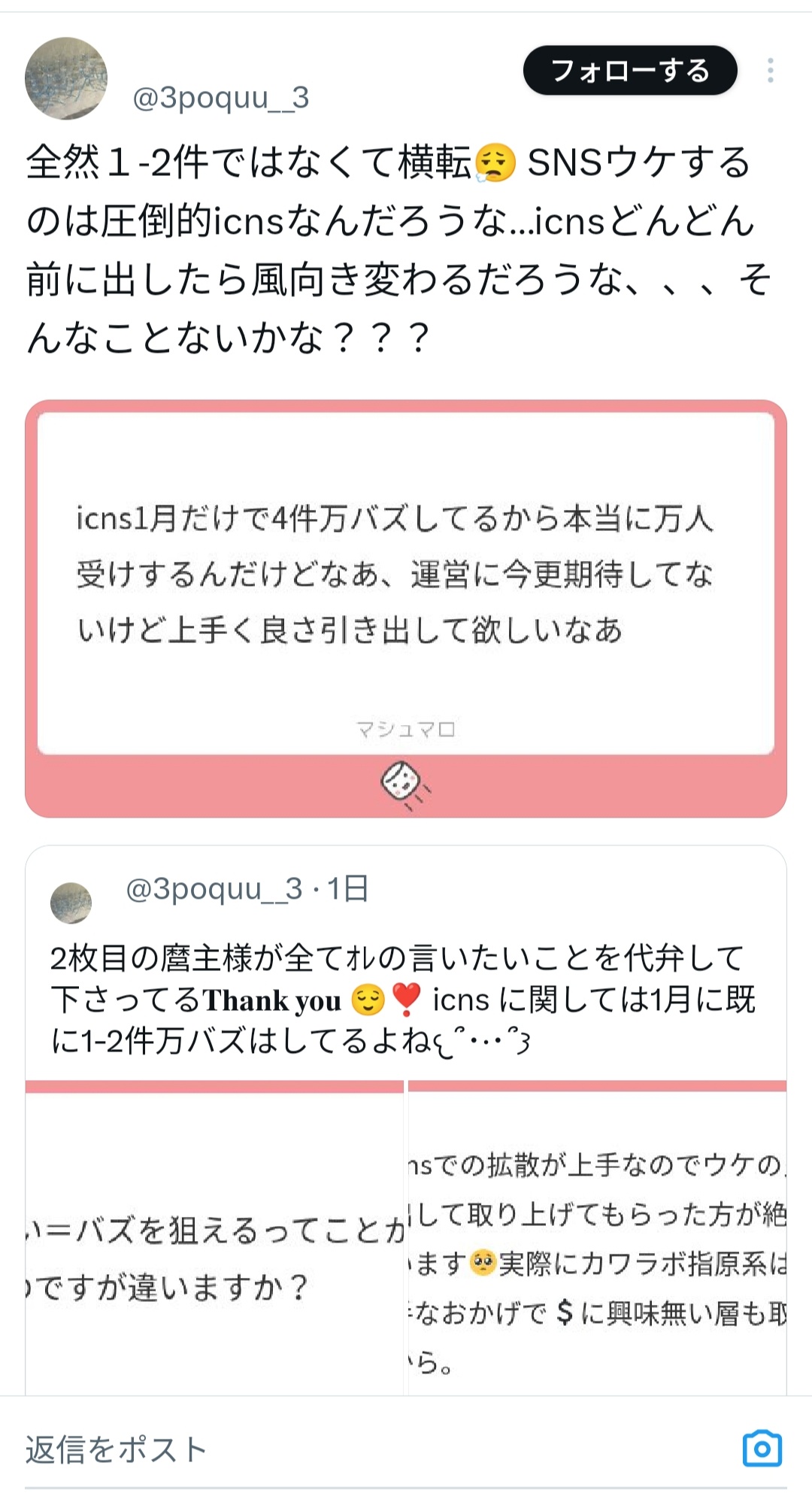Open the post's three-dot overflow menu
812x1496 pixels.
[770, 71]
